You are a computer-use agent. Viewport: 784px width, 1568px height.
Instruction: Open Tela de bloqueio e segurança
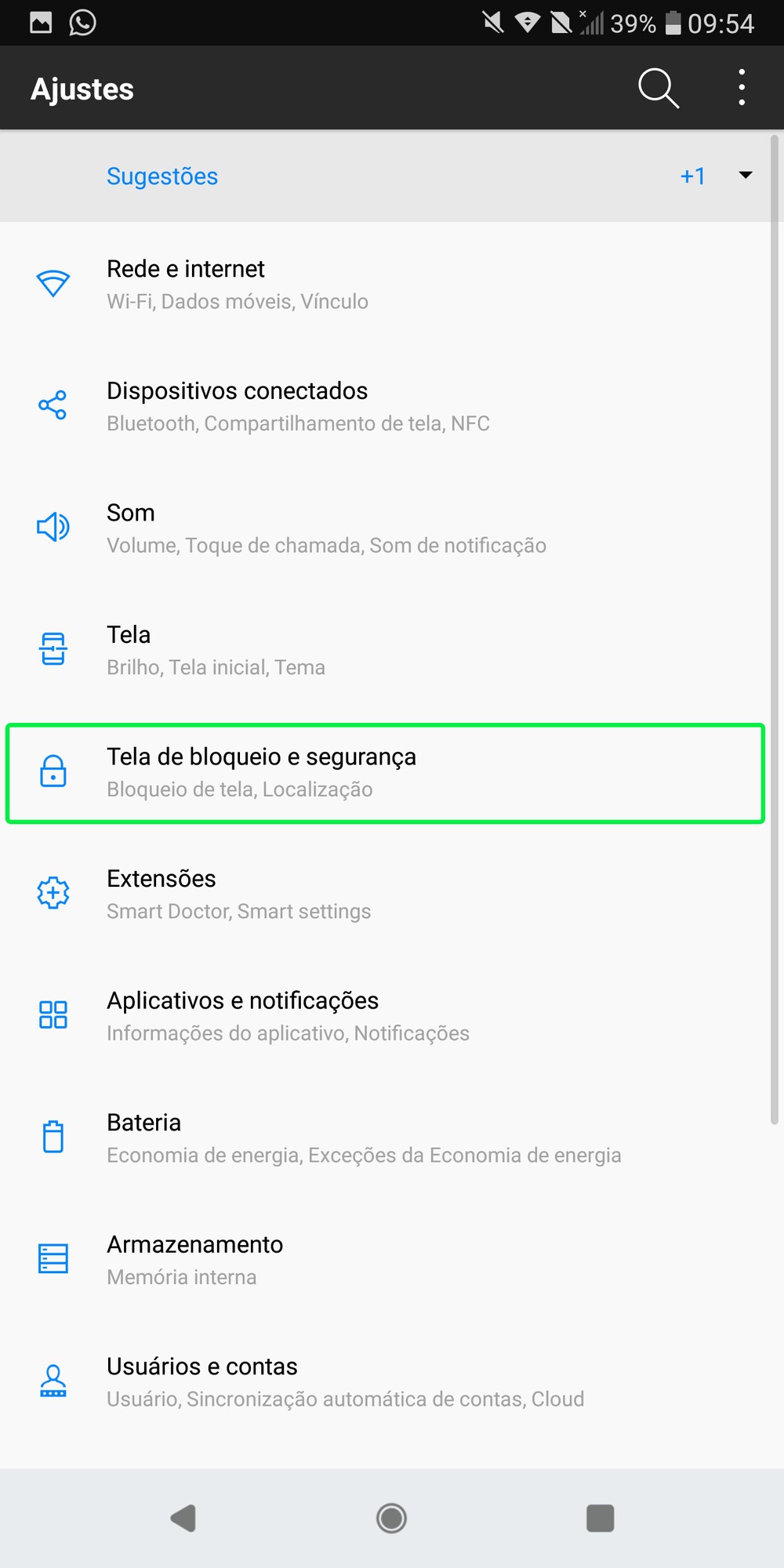(x=384, y=772)
